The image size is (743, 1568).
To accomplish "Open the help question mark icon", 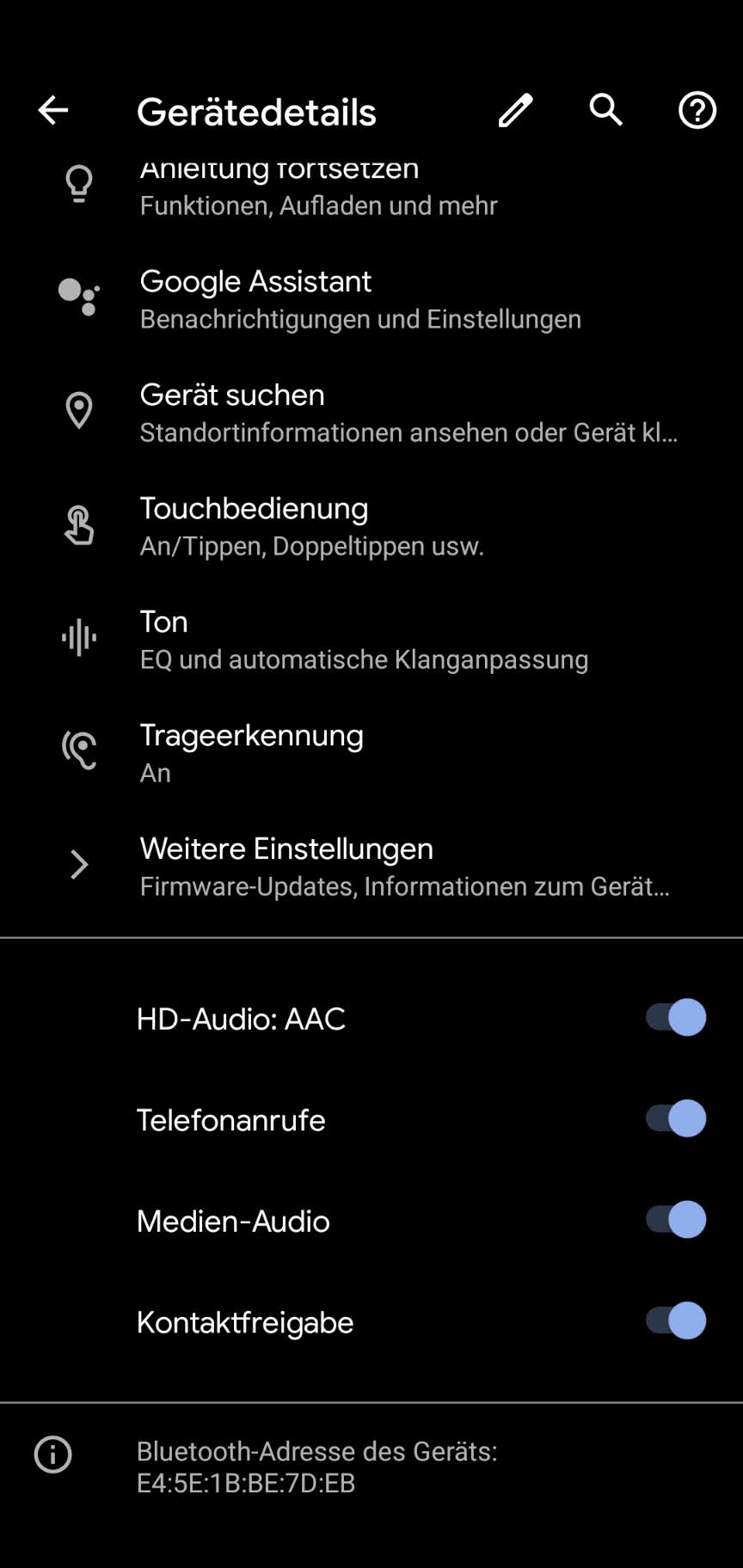I will tap(697, 111).
